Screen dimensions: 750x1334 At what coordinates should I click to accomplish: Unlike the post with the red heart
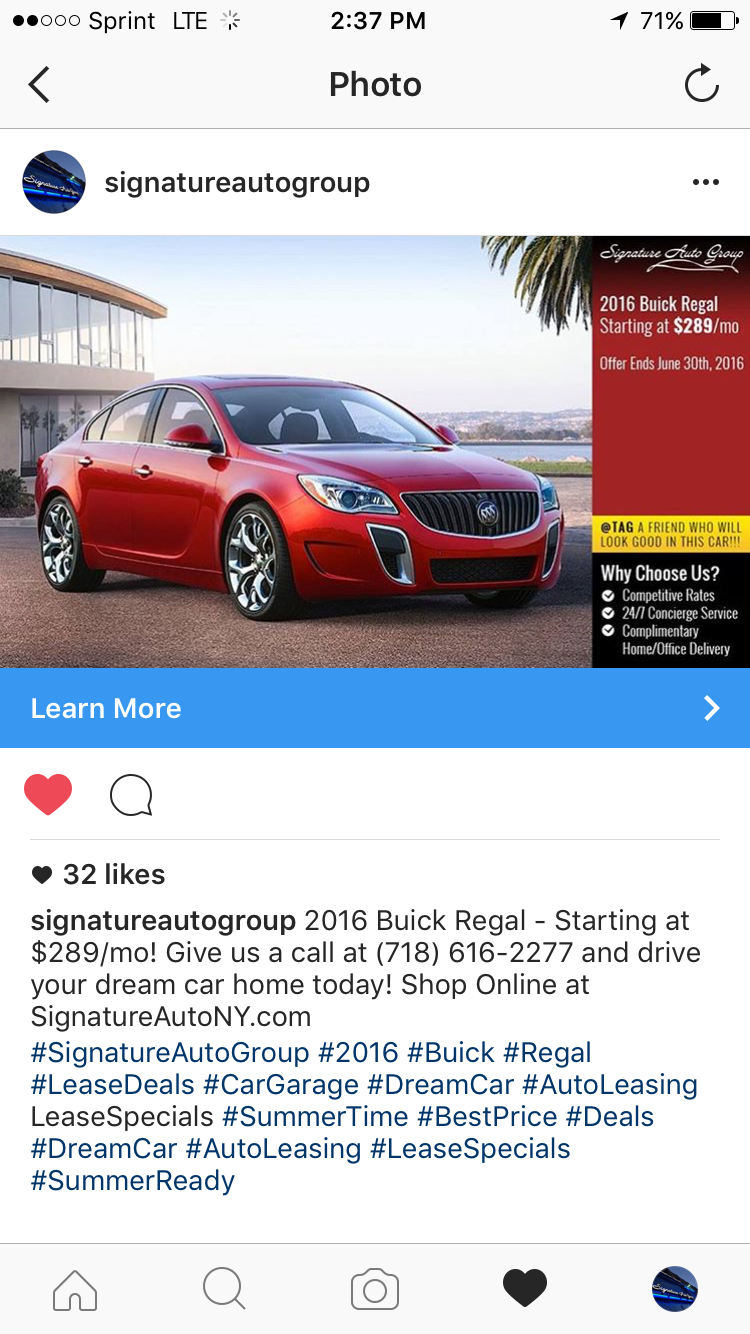48,795
